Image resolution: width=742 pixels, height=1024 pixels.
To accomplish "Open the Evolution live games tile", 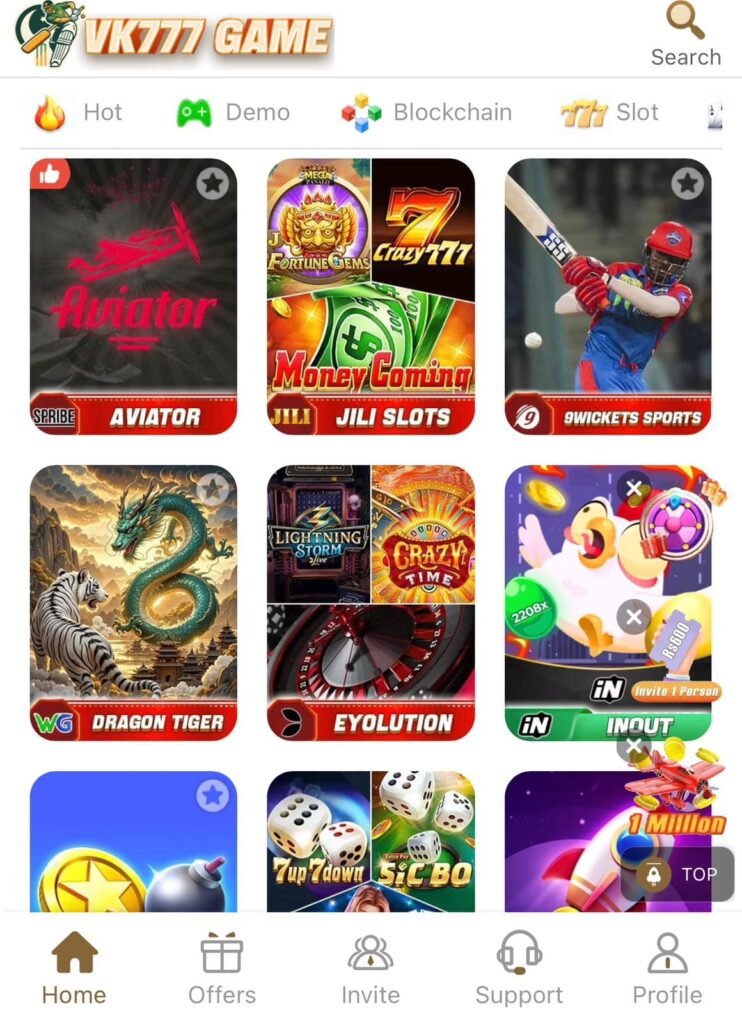I will click(x=371, y=602).
